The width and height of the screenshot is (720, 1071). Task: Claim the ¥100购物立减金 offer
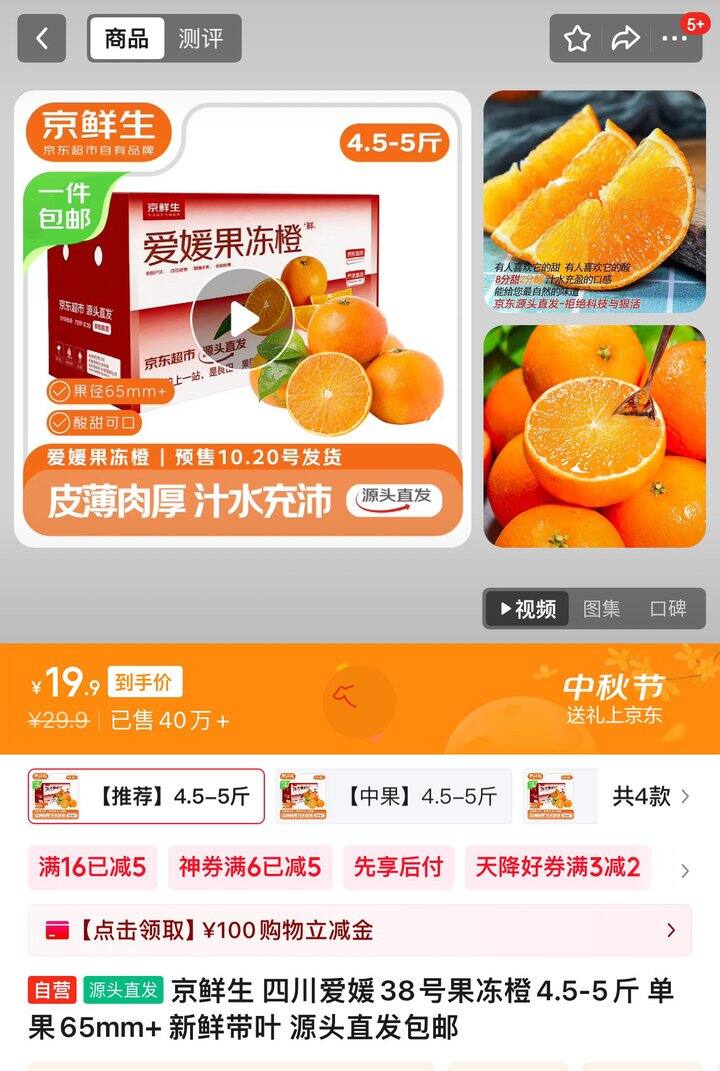(360, 931)
